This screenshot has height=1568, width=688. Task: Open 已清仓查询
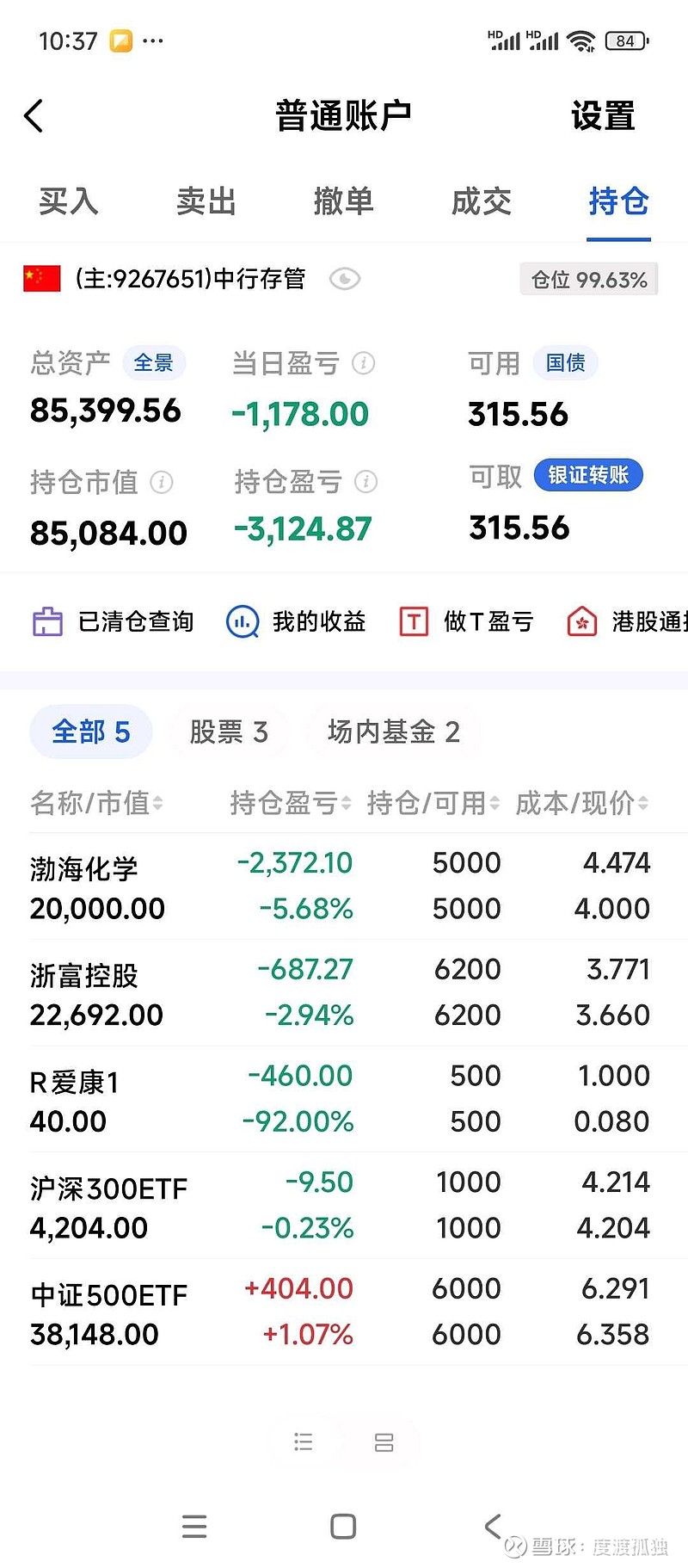click(113, 621)
